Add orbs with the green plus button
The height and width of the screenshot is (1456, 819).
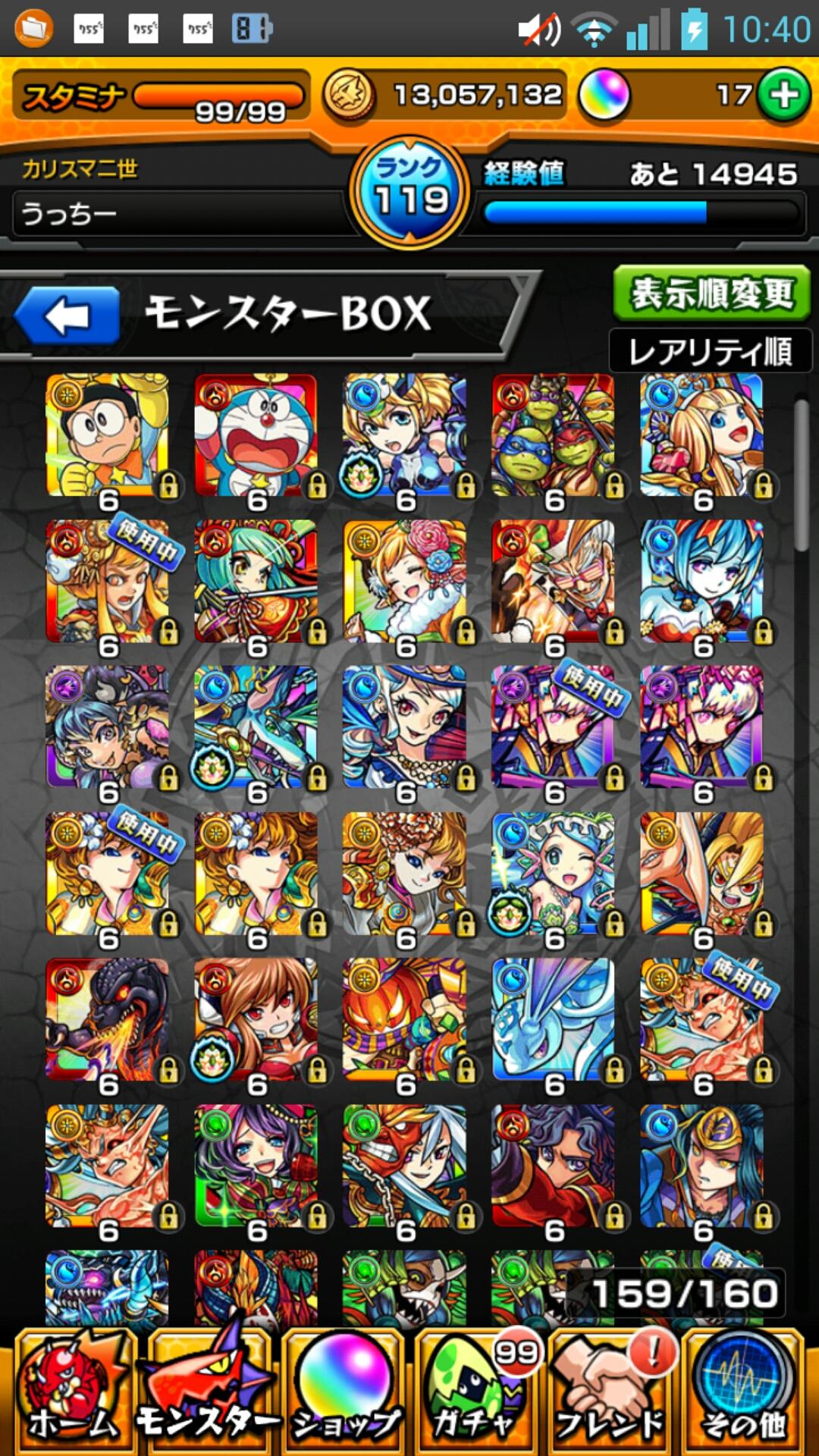[x=784, y=96]
